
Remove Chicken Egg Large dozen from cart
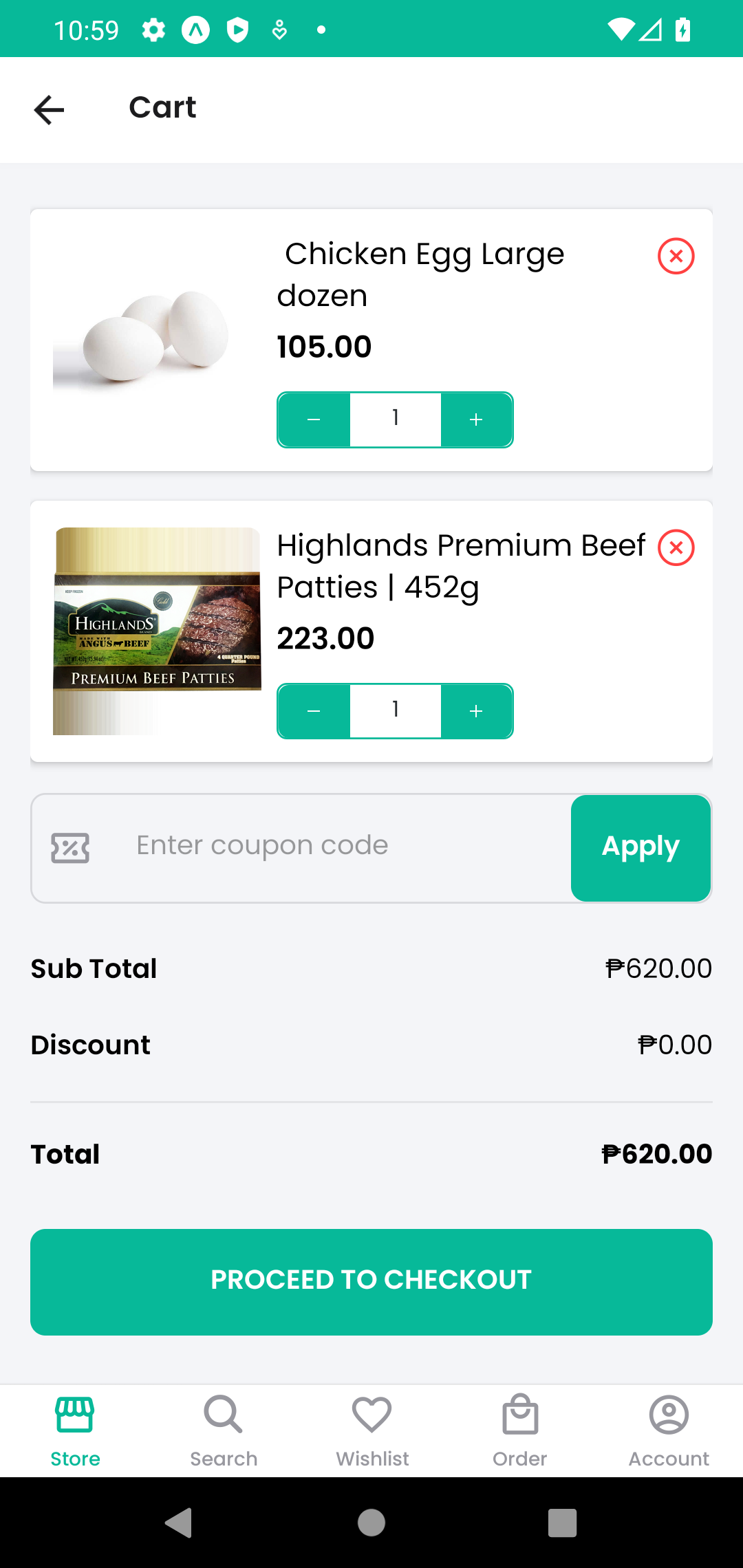[x=676, y=257]
